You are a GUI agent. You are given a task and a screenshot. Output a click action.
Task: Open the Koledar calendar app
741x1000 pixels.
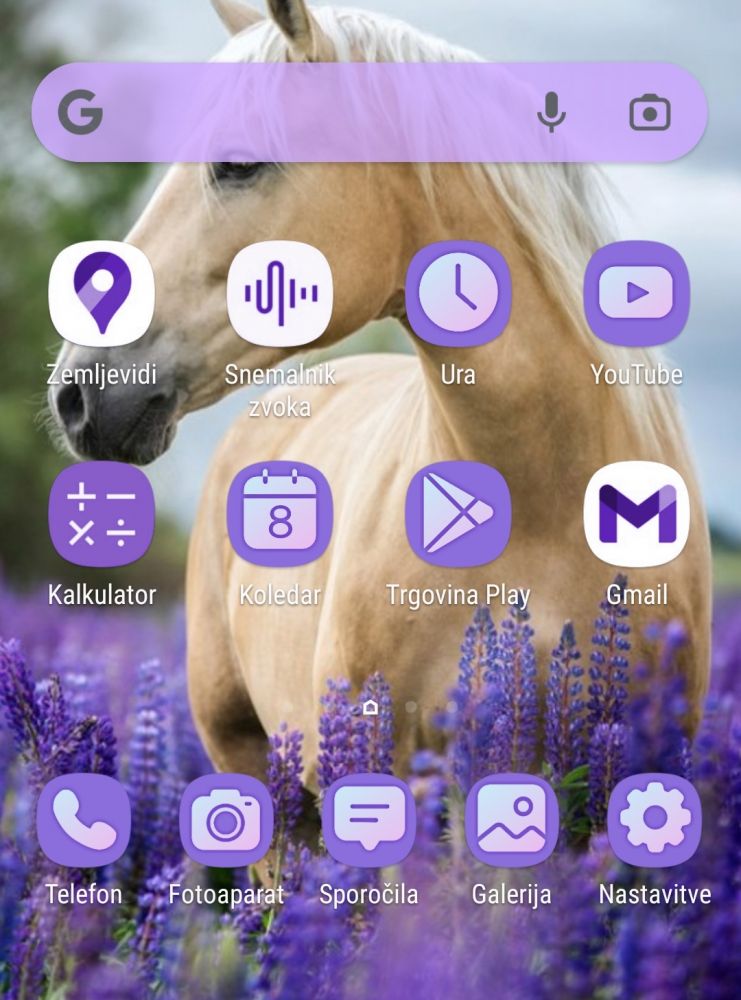[x=280, y=514]
